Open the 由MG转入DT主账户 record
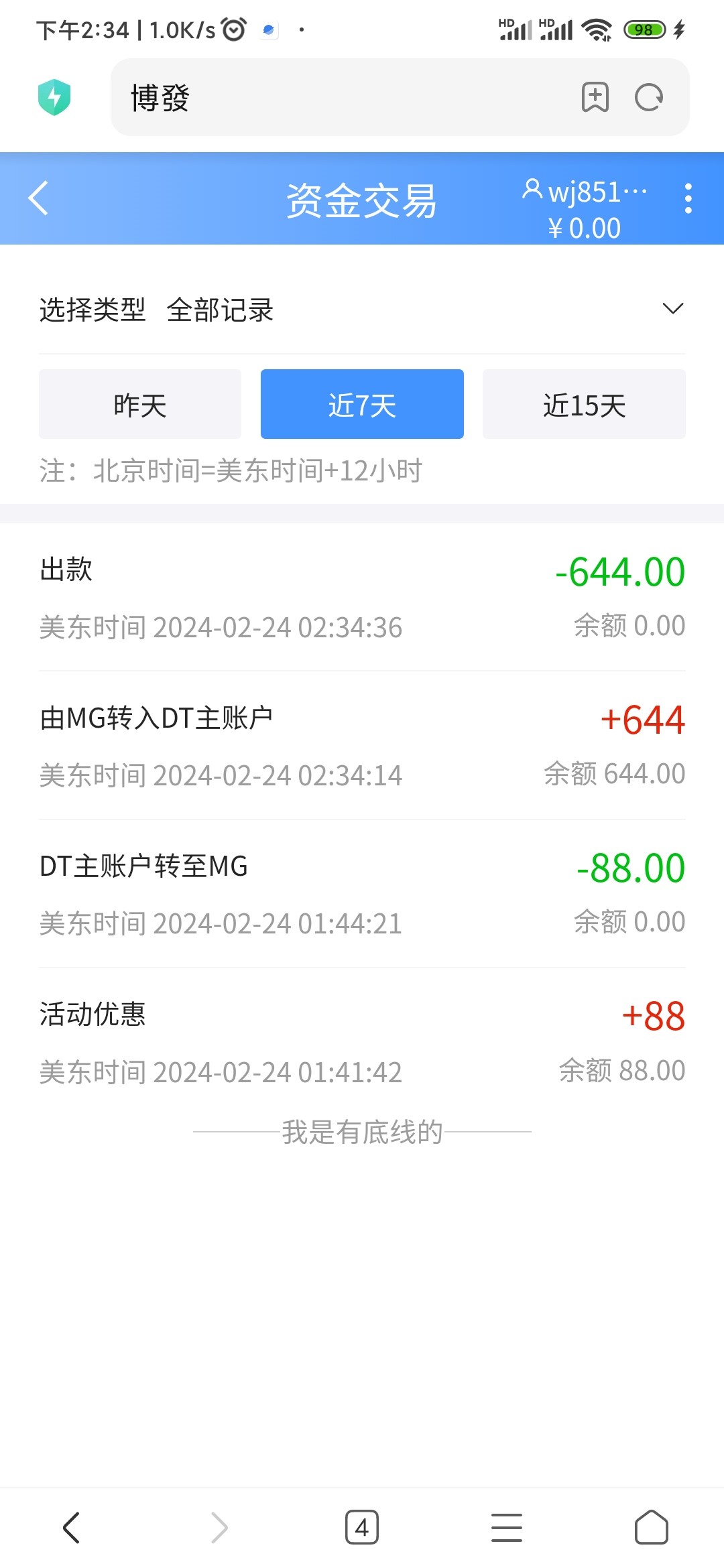Screen dimensions: 724x1568 [x=362, y=744]
